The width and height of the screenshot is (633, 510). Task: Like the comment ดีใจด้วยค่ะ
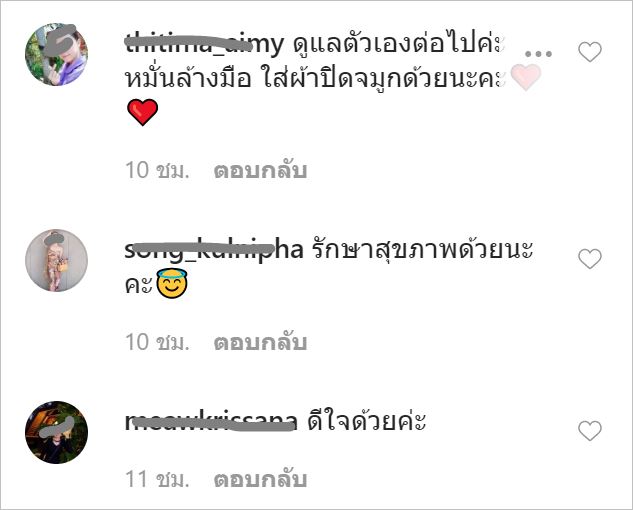click(590, 431)
